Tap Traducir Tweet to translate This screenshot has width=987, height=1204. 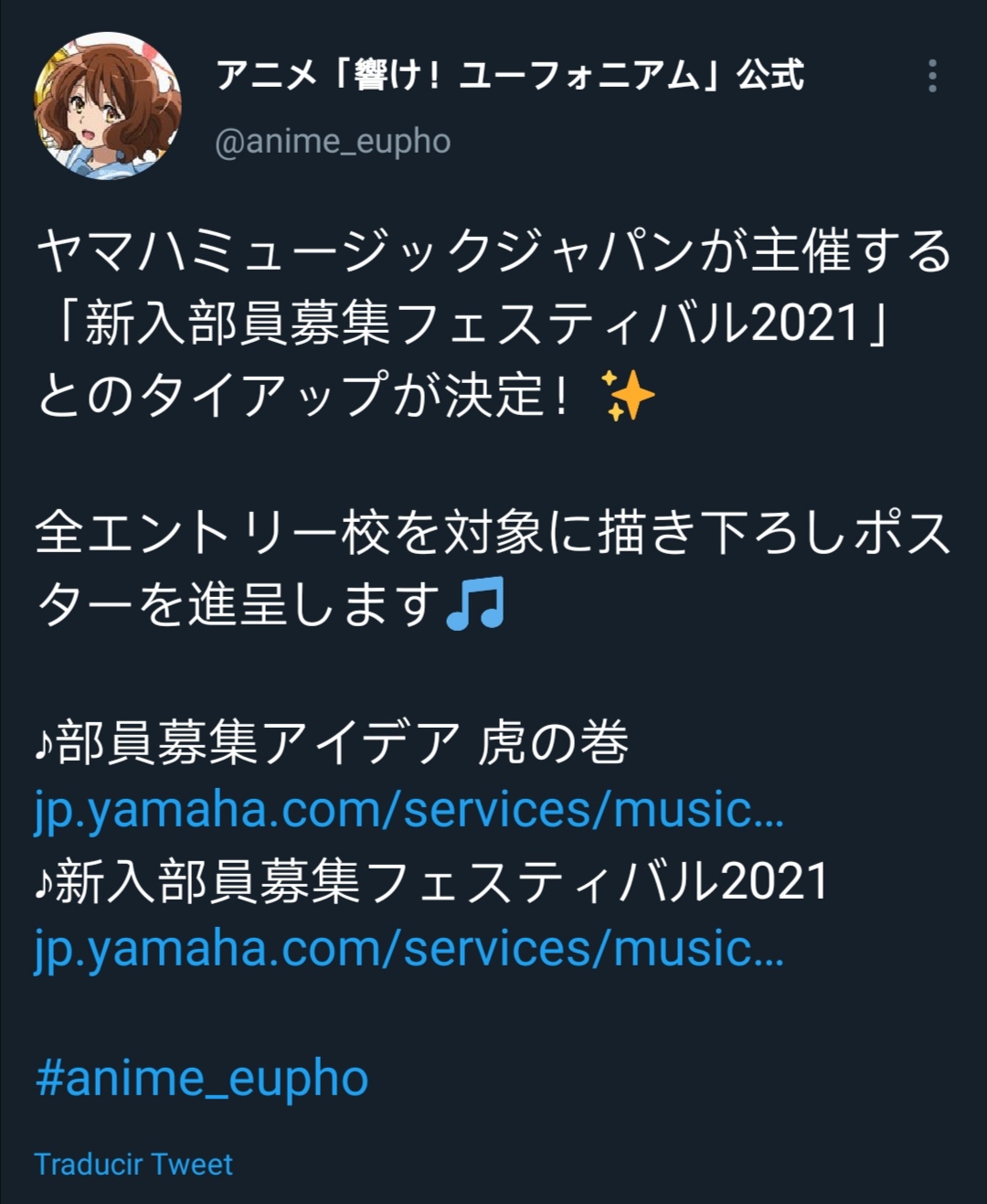pos(133,1164)
